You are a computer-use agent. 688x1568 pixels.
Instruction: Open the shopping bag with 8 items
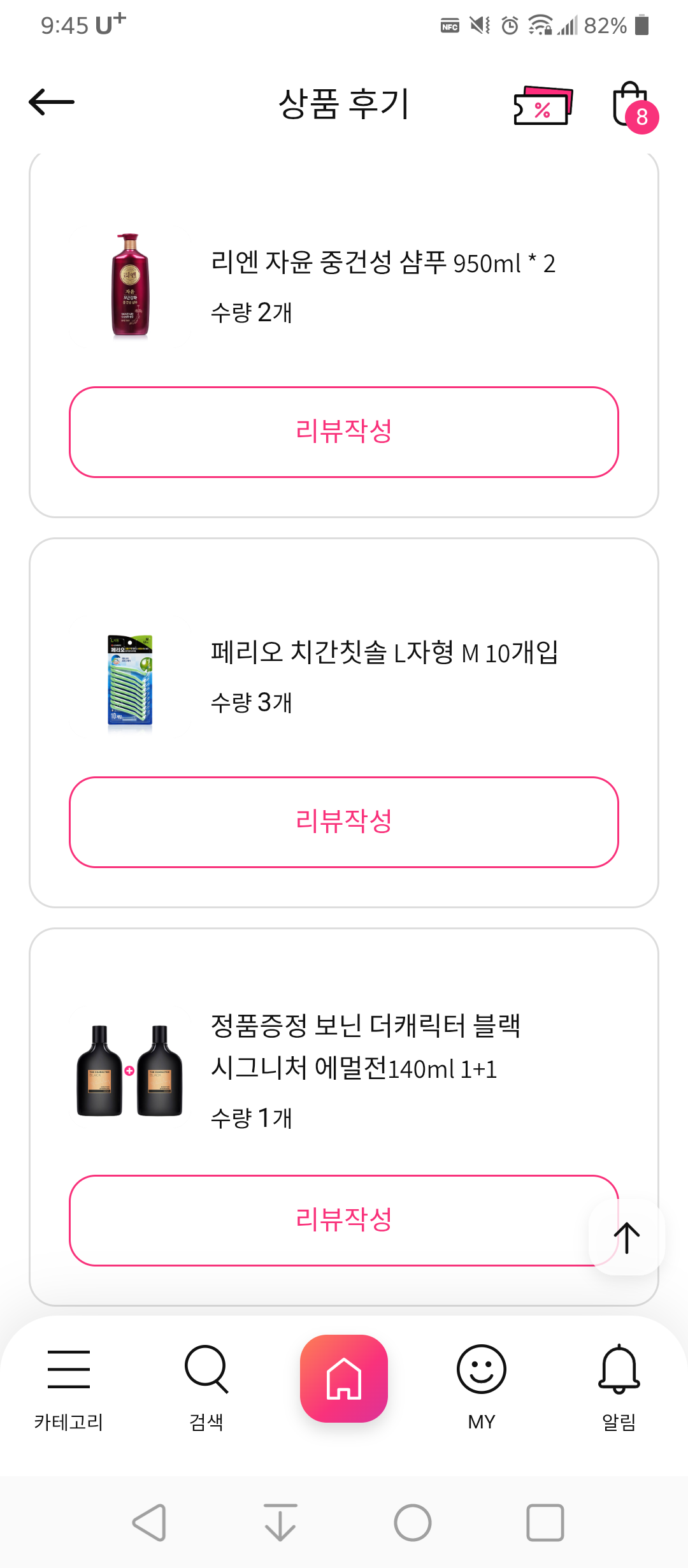631,106
